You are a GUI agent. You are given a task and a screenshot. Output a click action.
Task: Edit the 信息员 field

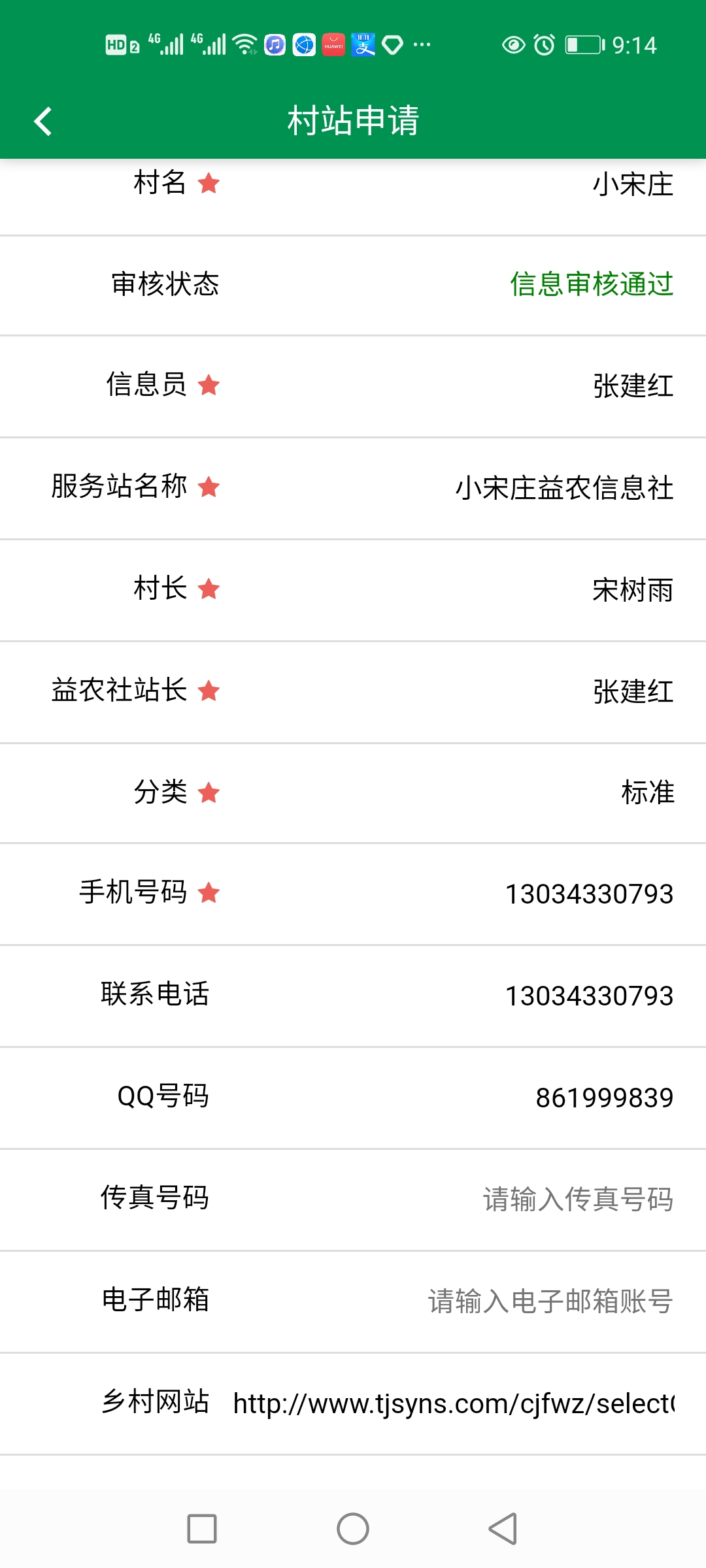coord(632,385)
